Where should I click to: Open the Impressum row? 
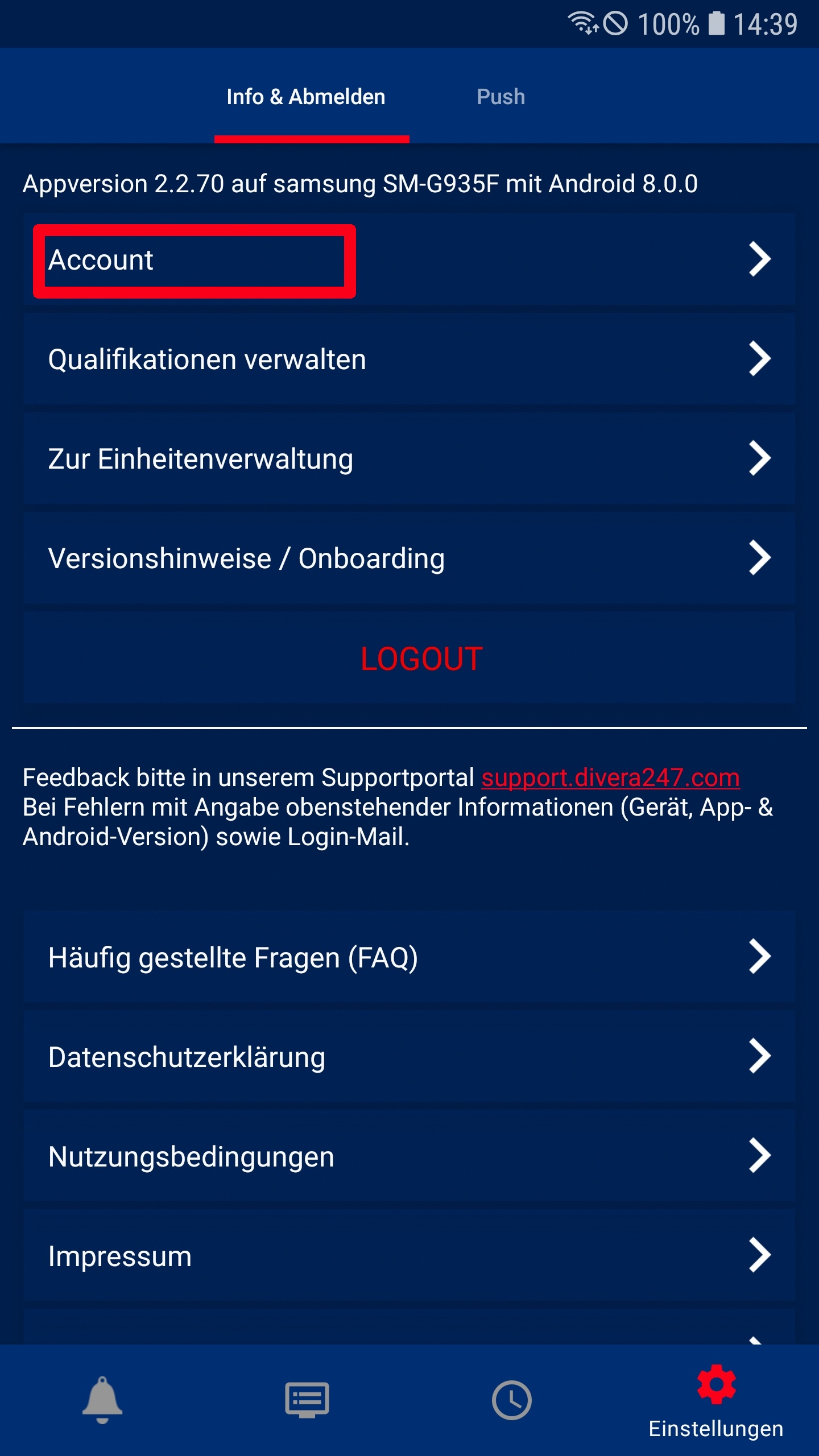(x=409, y=1256)
